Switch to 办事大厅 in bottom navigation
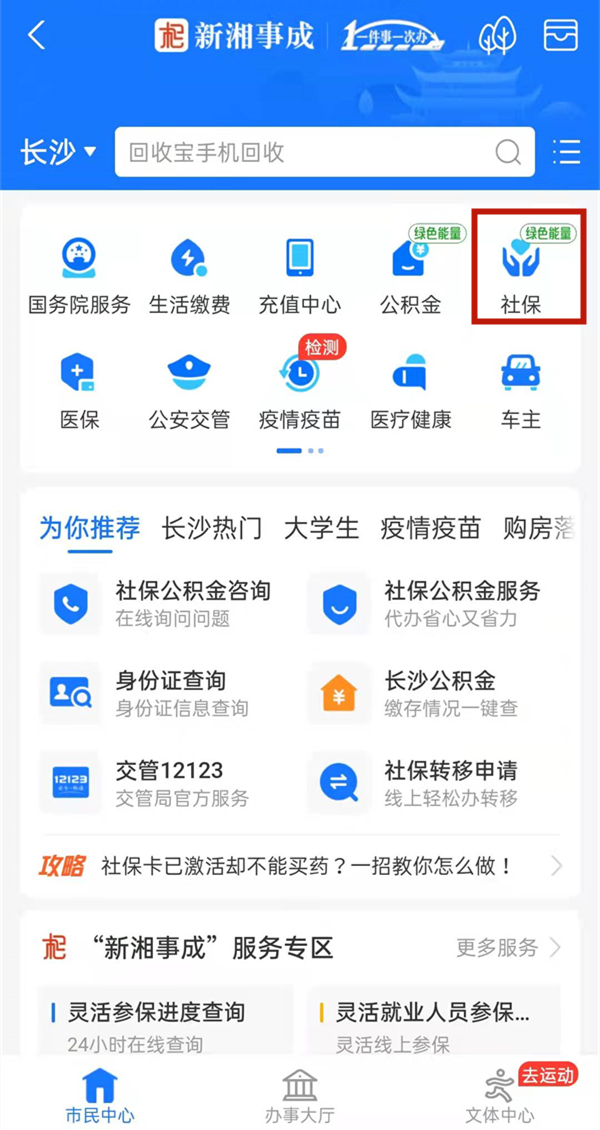The height and width of the screenshot is (1130, 600). (300, 1095)
